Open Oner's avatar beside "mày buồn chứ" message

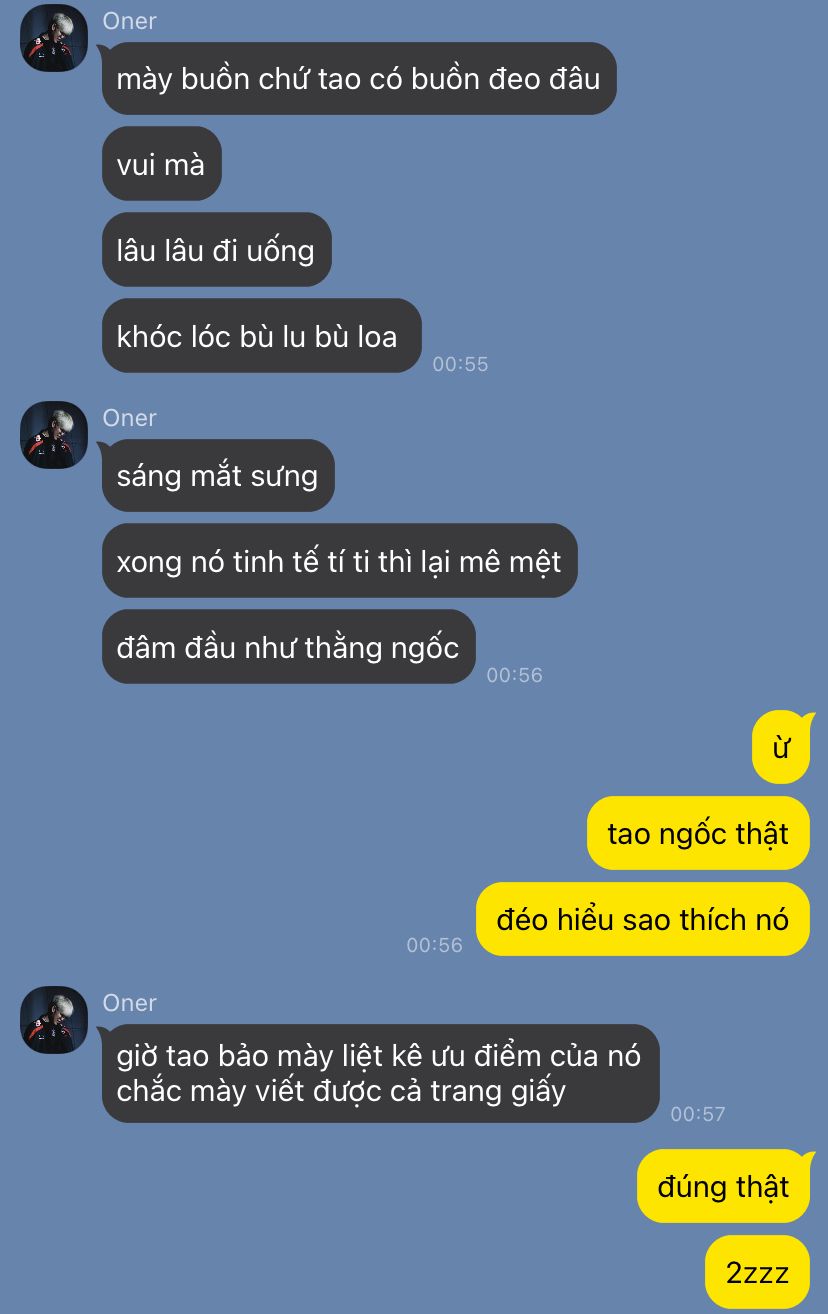pos(54,38)
